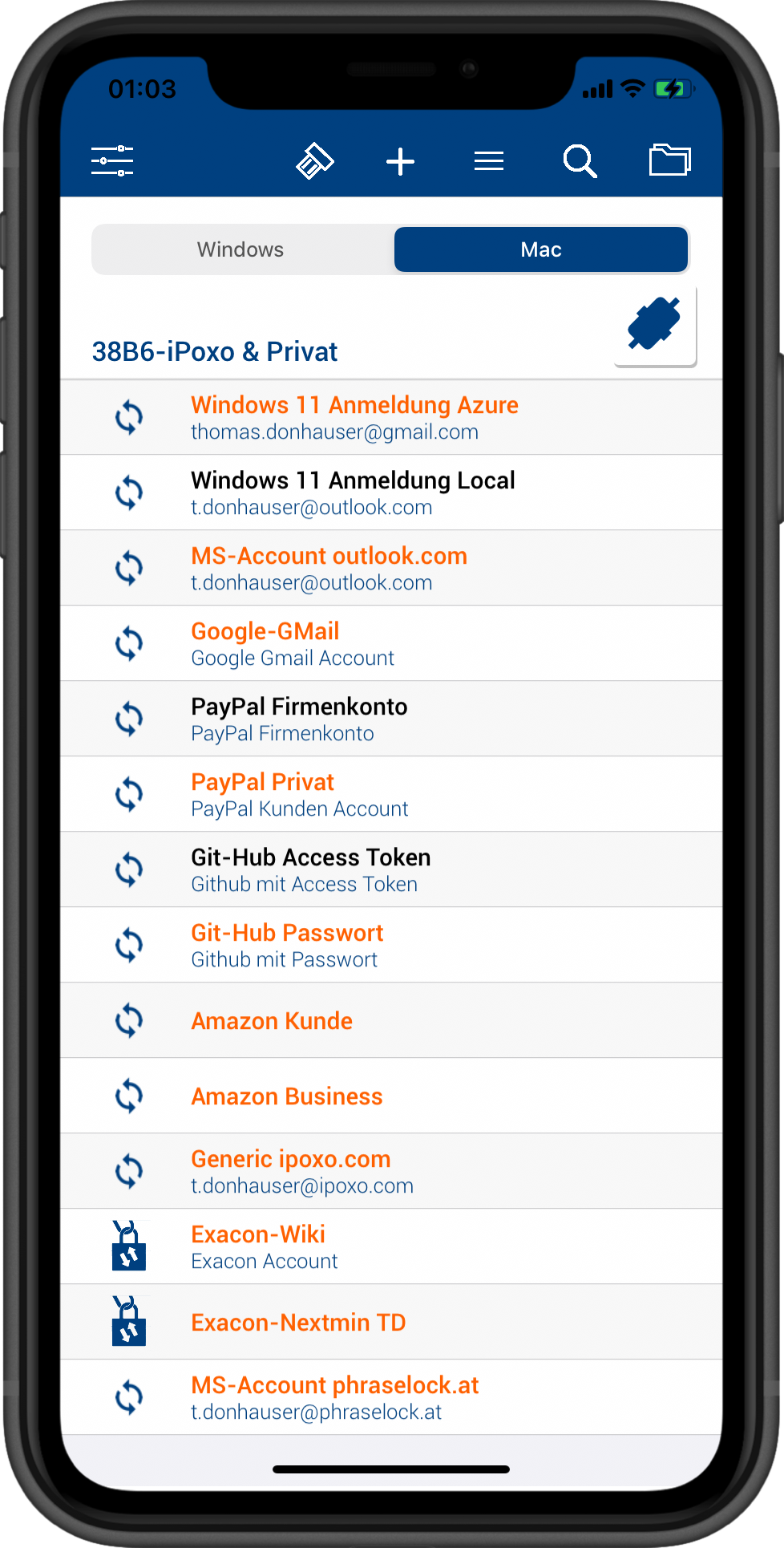Open Windows 11 Anmeldung Azure entry

coord(354,417)
